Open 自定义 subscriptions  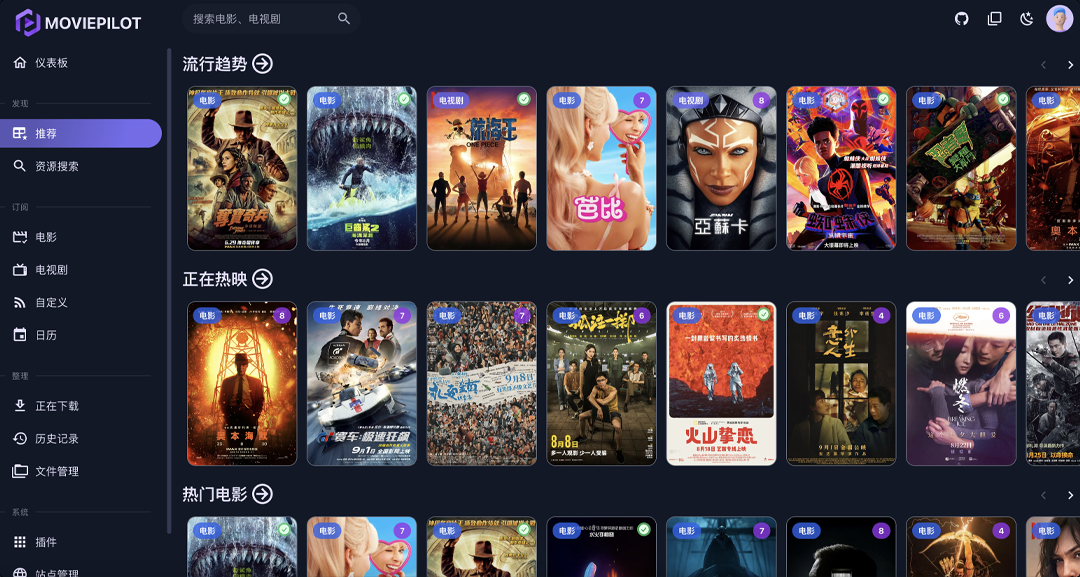(51, 302)
